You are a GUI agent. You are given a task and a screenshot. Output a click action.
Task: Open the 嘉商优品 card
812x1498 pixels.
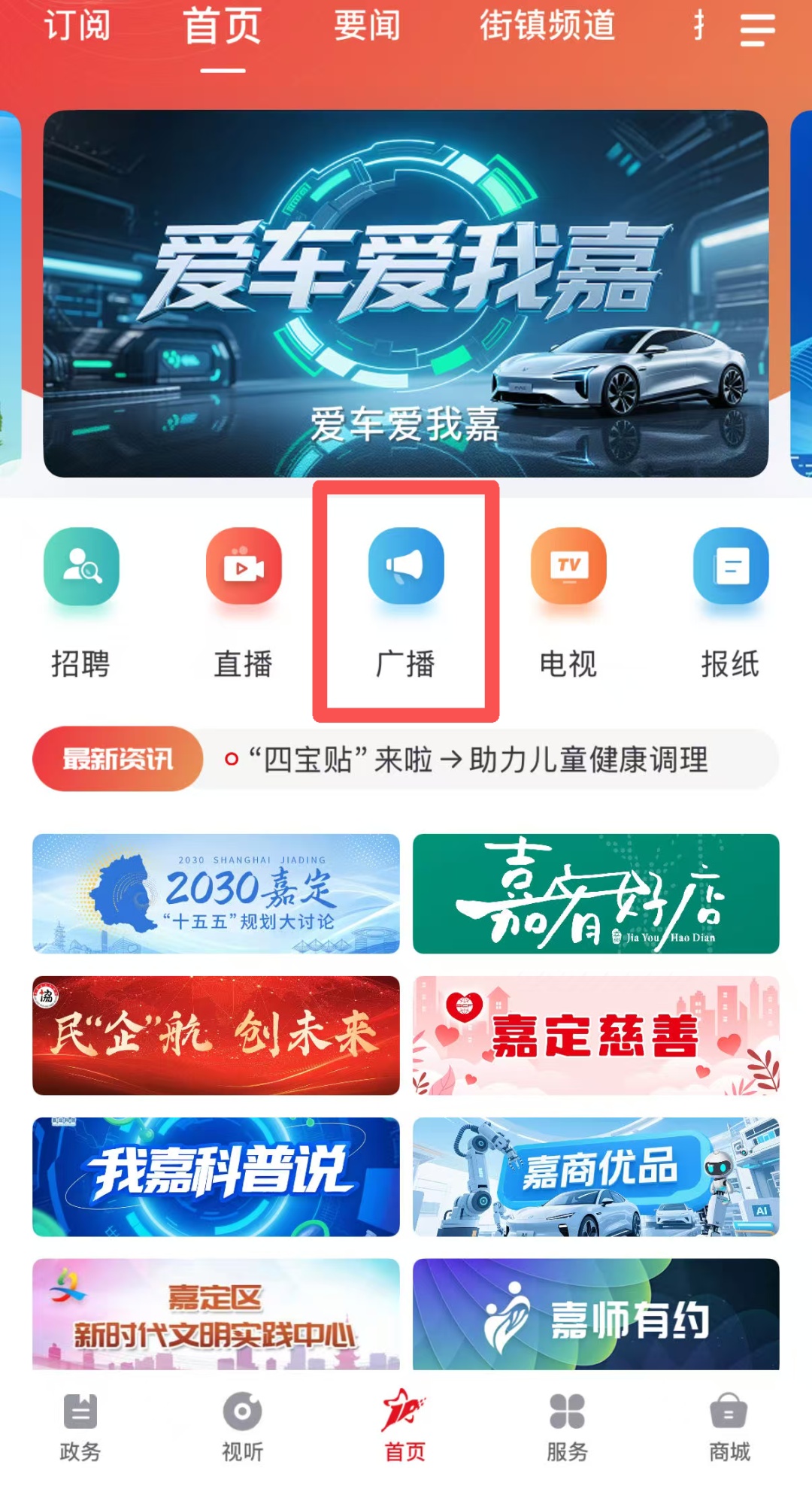[x=595, y=1176]
